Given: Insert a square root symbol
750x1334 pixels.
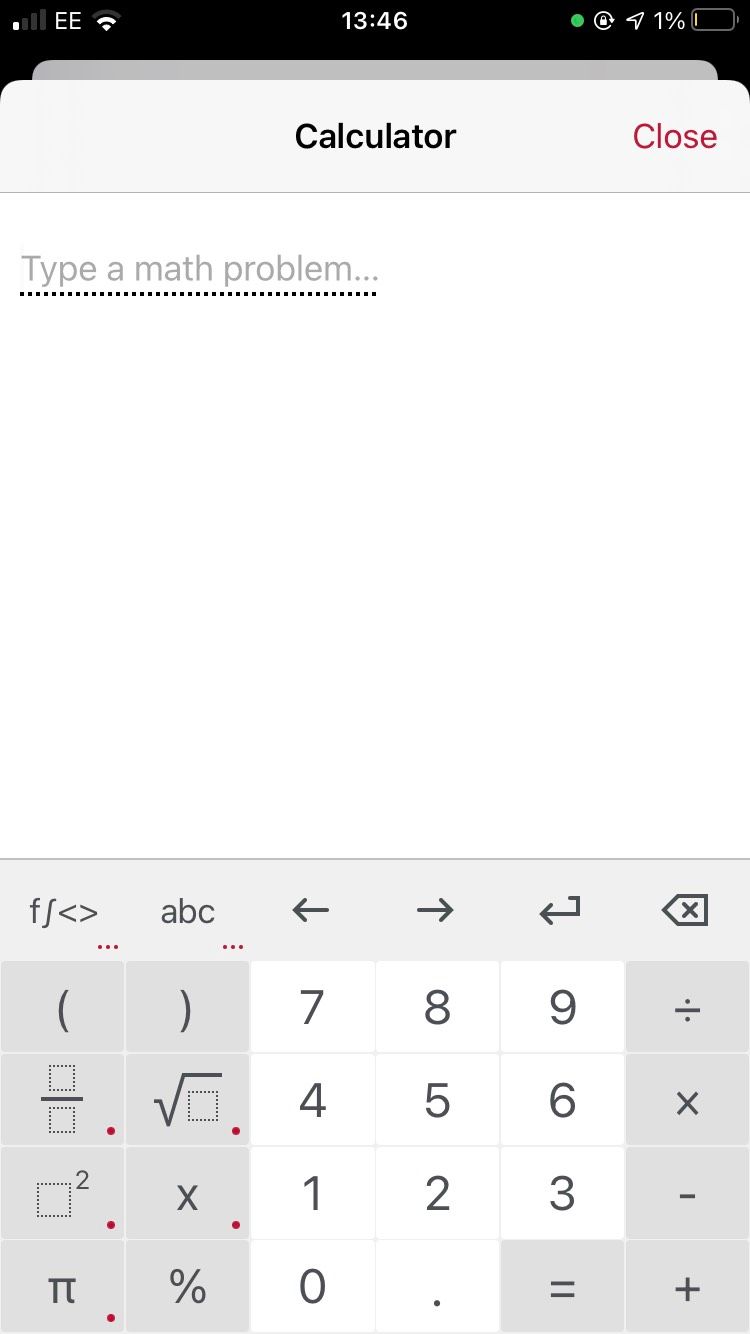Looking at the screenshot, I should (187, 1100).
